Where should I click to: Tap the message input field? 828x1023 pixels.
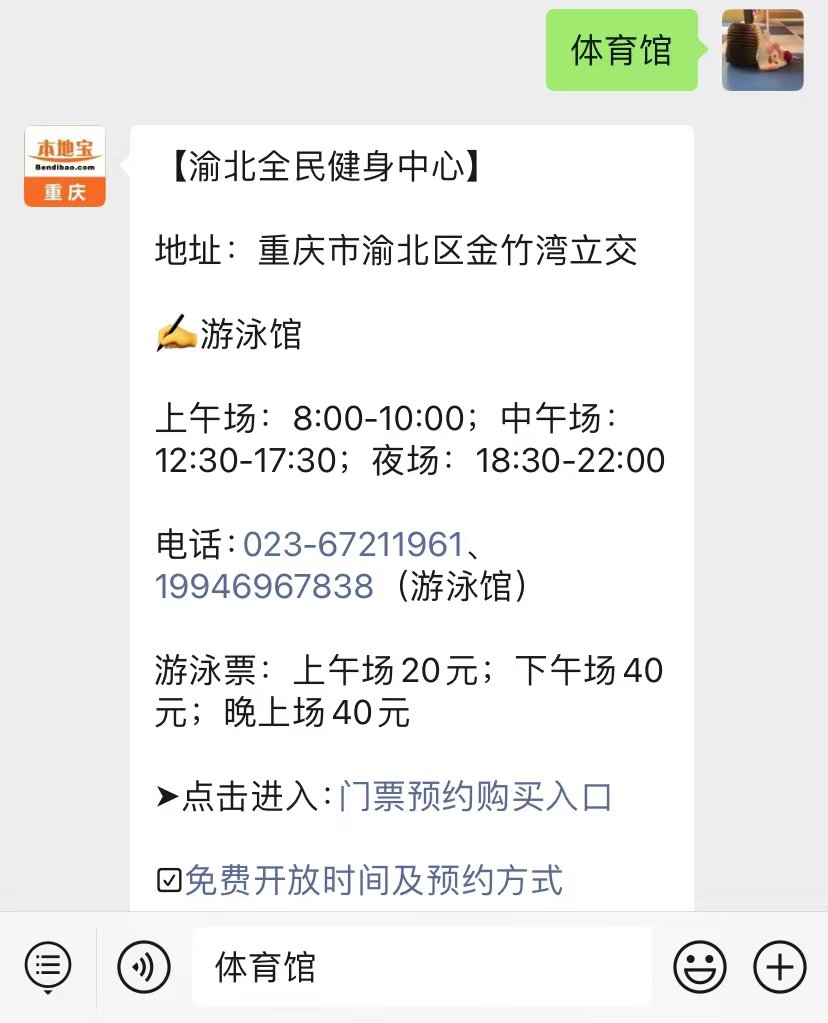pos(420,967)
